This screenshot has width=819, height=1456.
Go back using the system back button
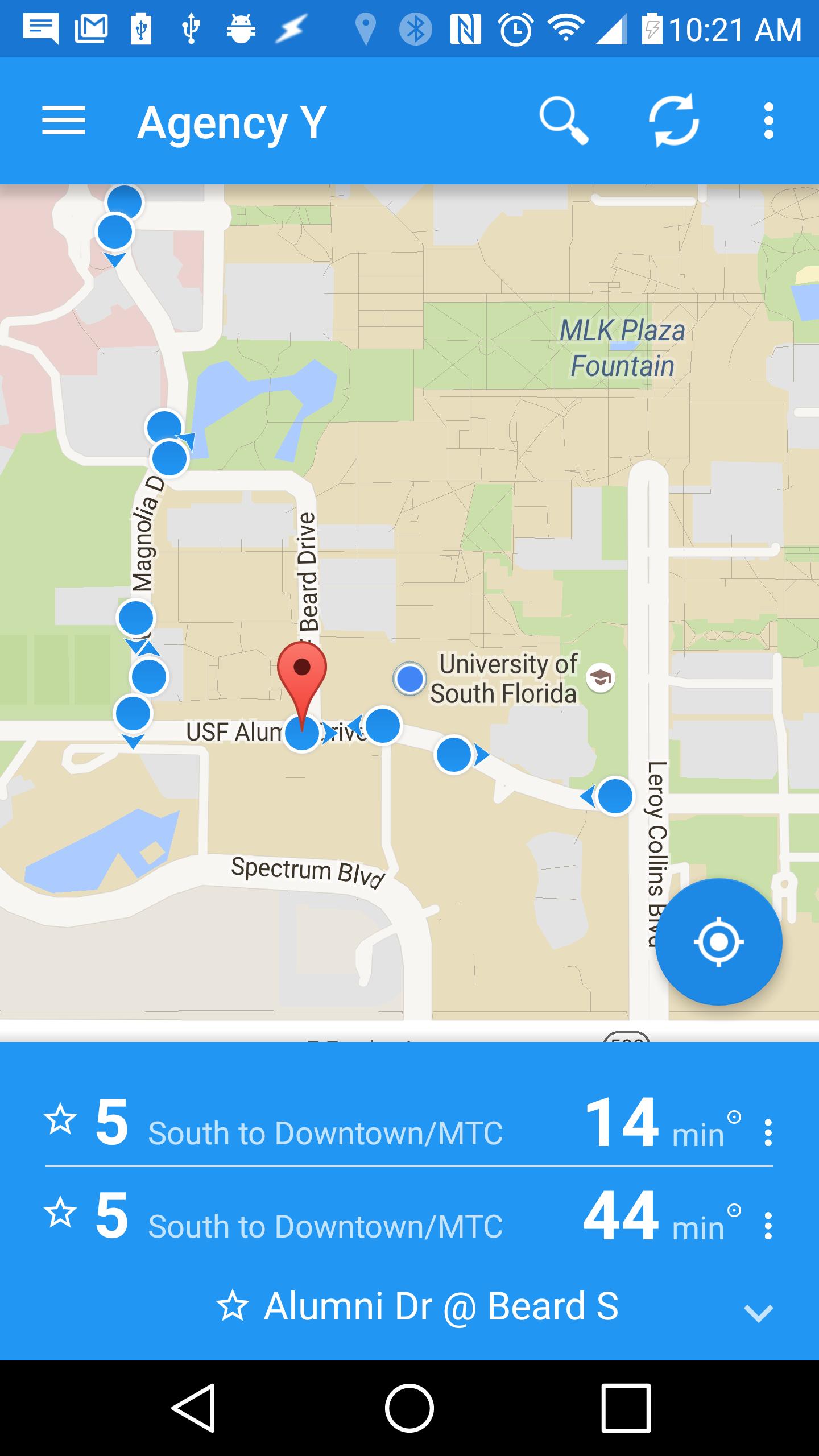(x=194, y=1408)
